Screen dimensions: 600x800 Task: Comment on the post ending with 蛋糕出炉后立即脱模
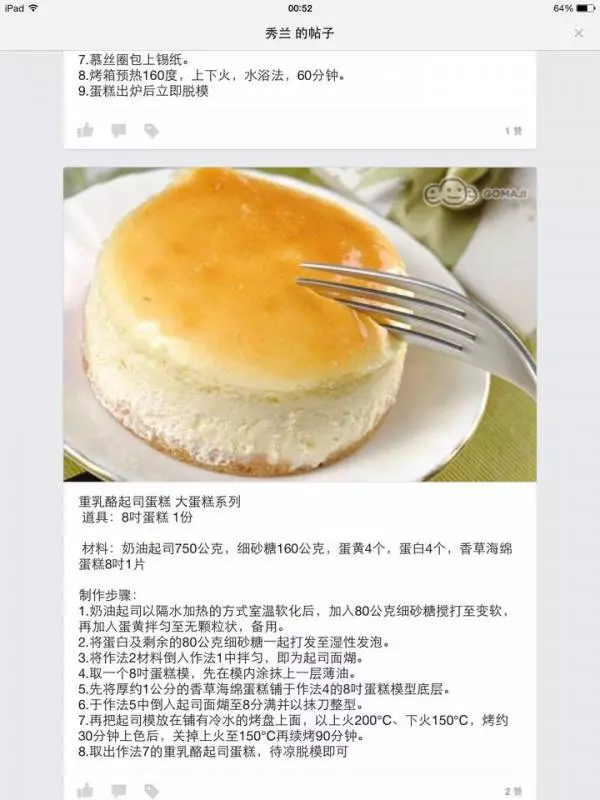[x=119, y=130]
